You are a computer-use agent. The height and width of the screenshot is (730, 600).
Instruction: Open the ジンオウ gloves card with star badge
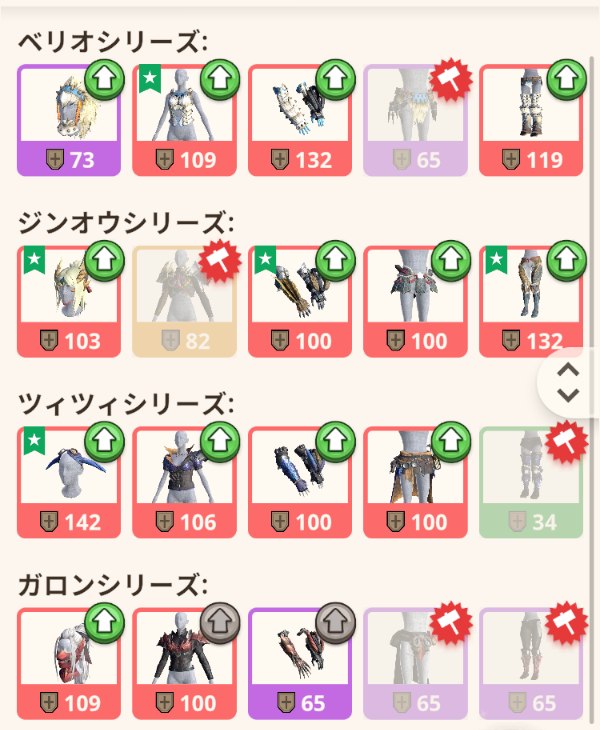coord(299,302)
